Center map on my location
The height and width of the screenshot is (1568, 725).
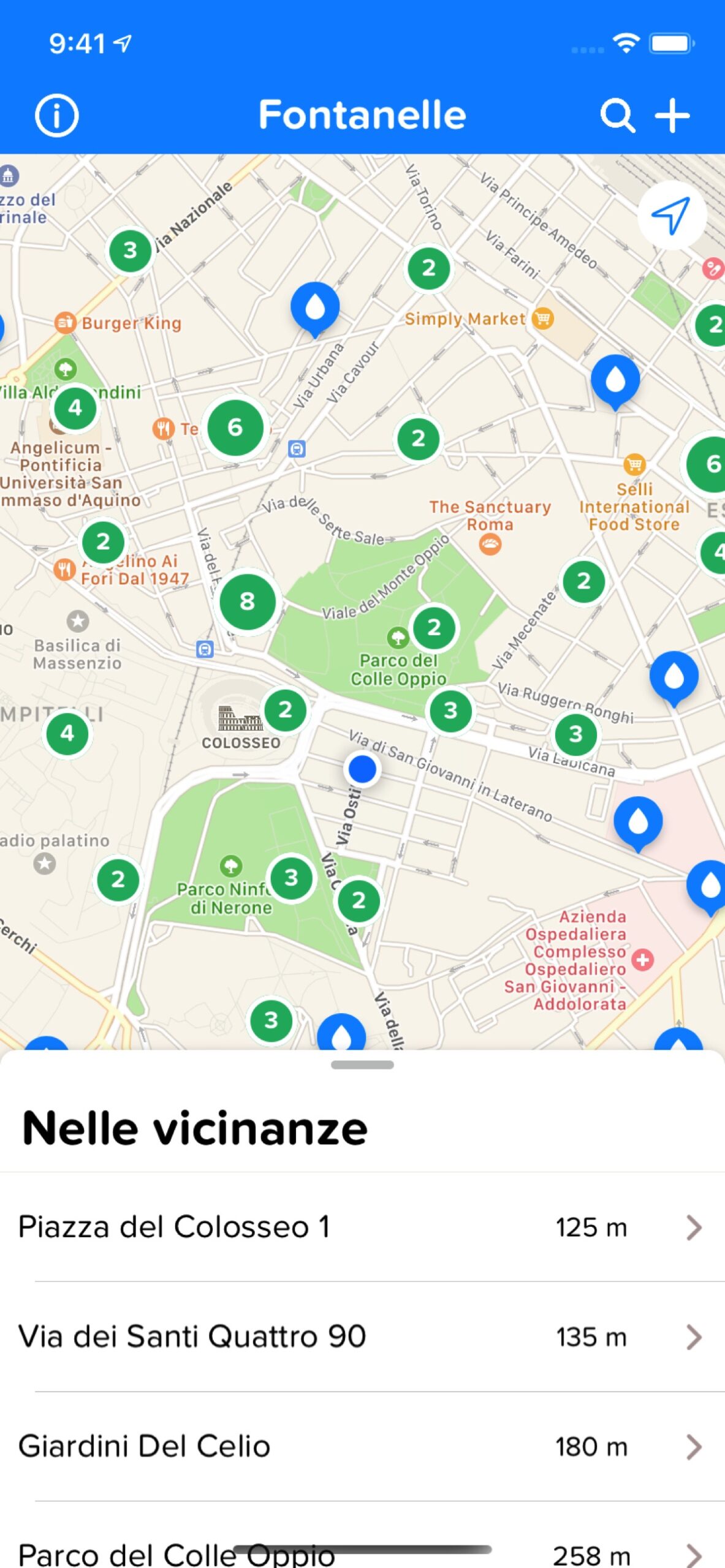671,215
